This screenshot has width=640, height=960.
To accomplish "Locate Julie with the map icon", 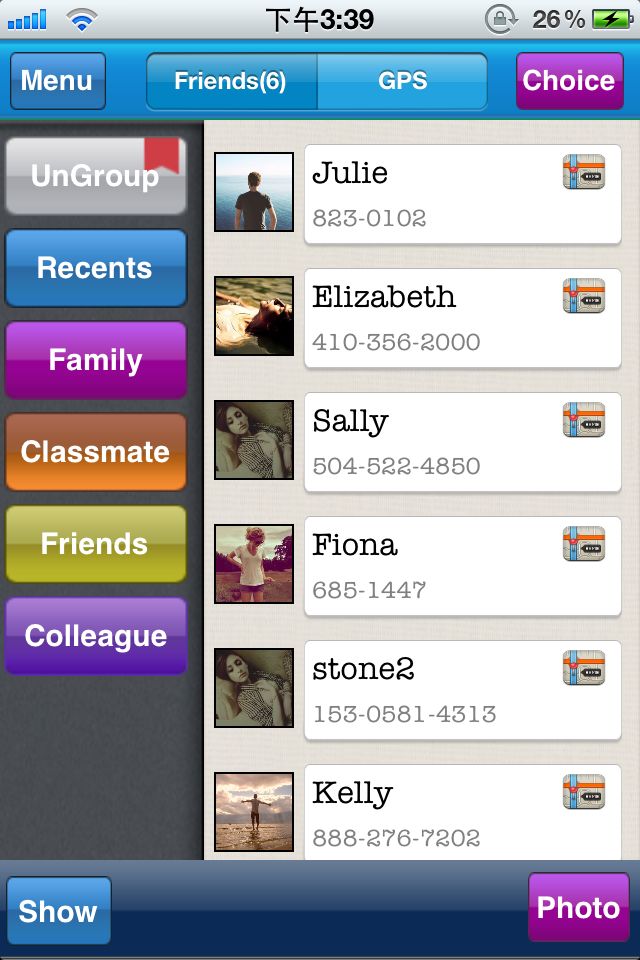I will (584, 172).
